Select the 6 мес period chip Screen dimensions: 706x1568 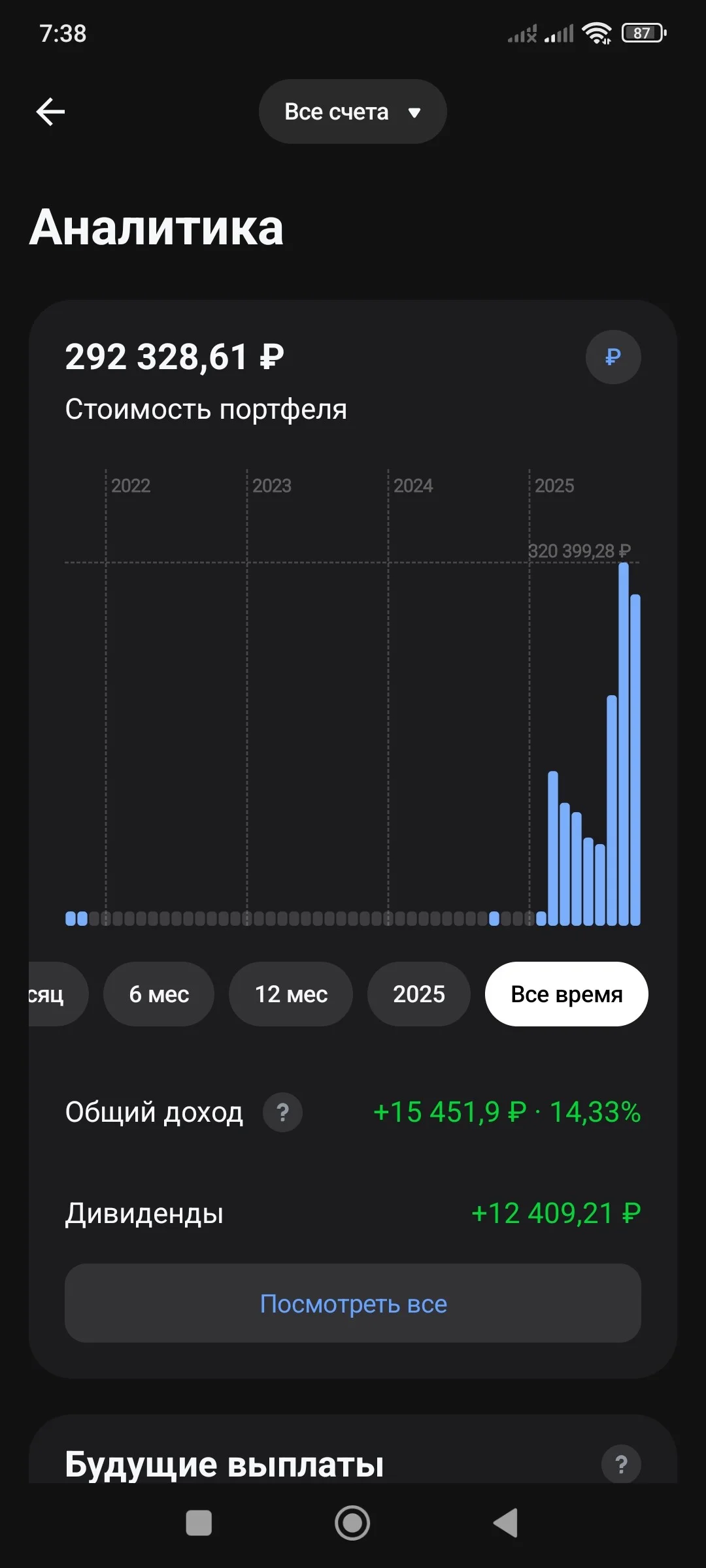[x=159, y=994]
